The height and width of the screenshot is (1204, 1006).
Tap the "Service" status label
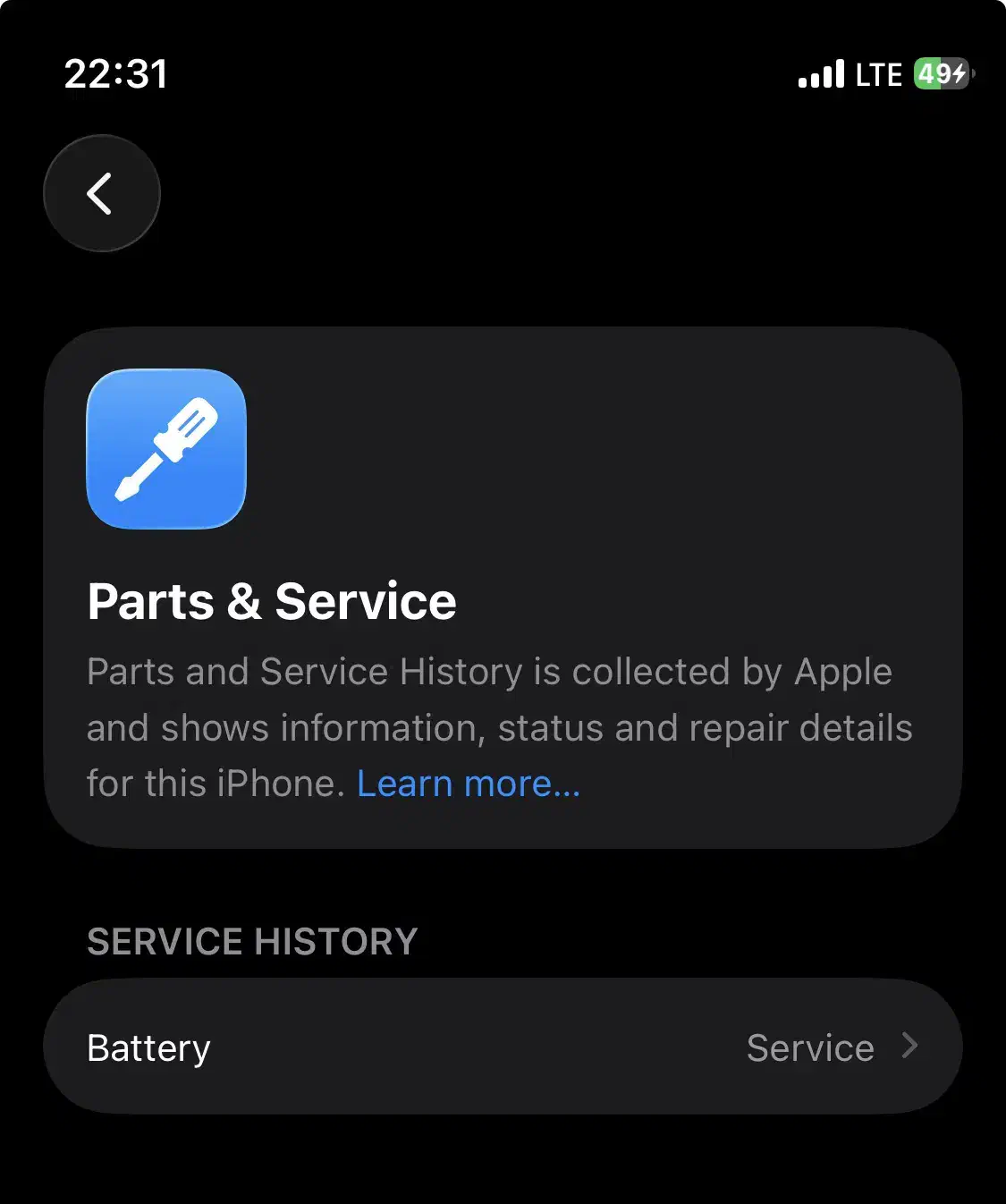(810, 1047)
